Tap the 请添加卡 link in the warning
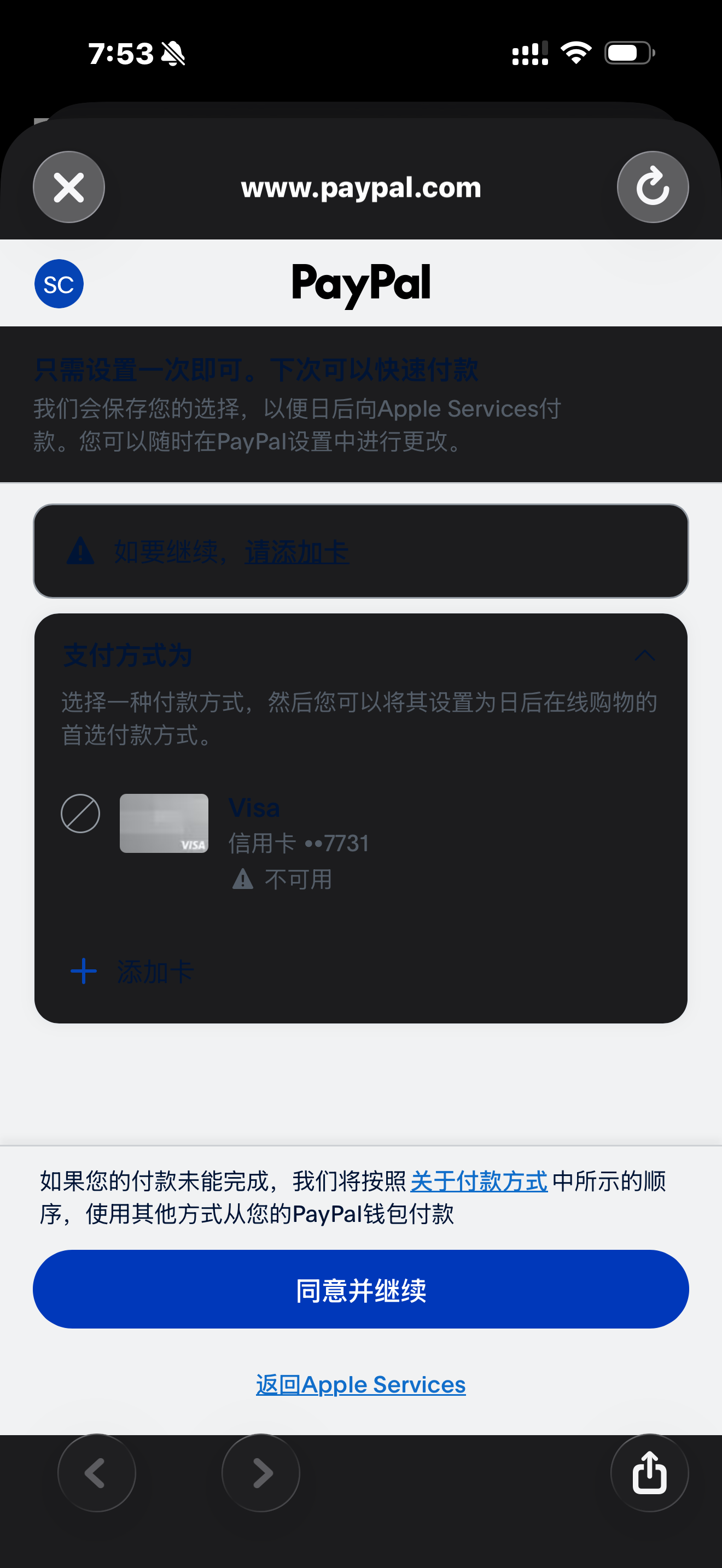Image resolution: width=722 pixels, height=1568 pixels. (x=297, y=552)
